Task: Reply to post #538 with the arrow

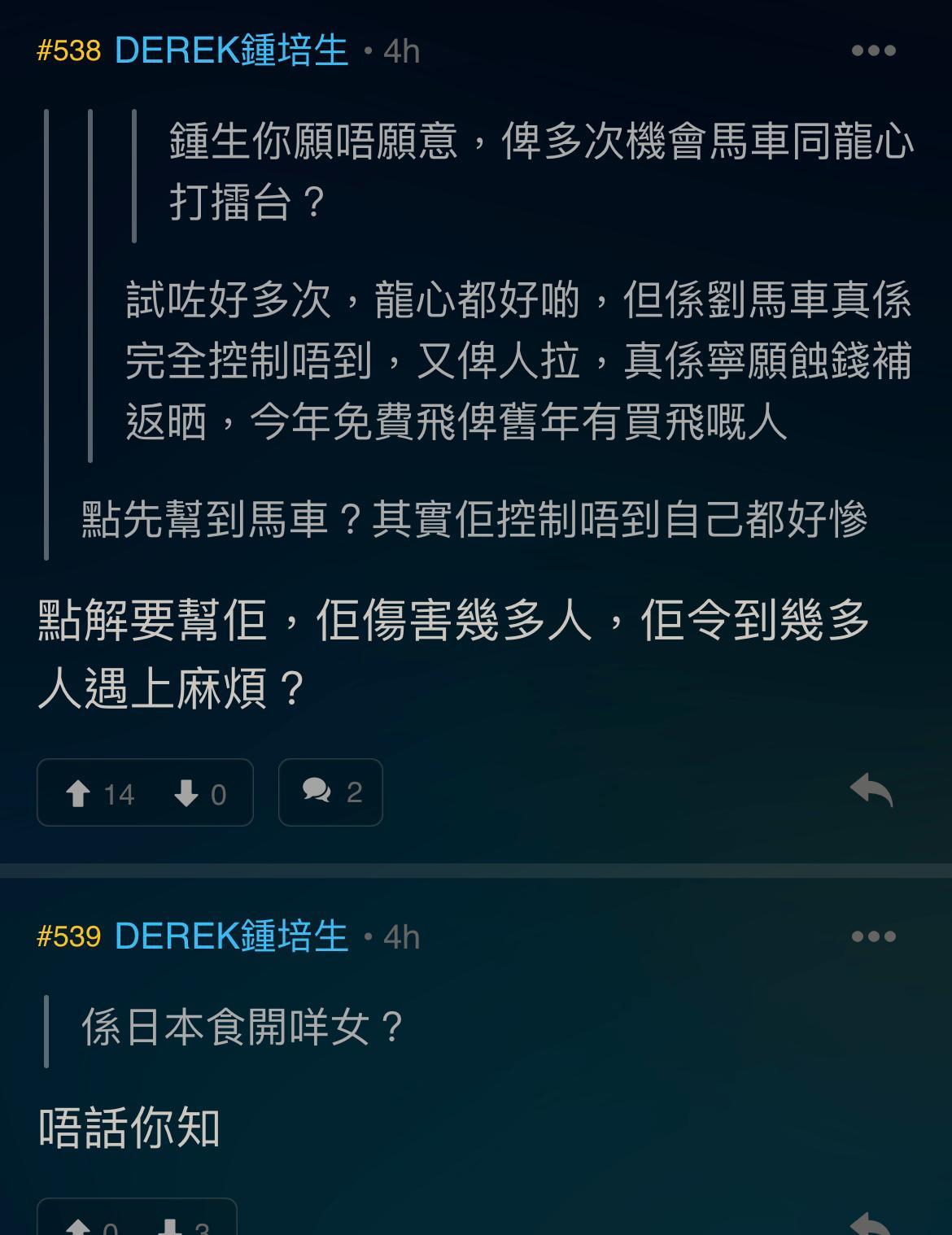Action: click(x=871, y=790)
